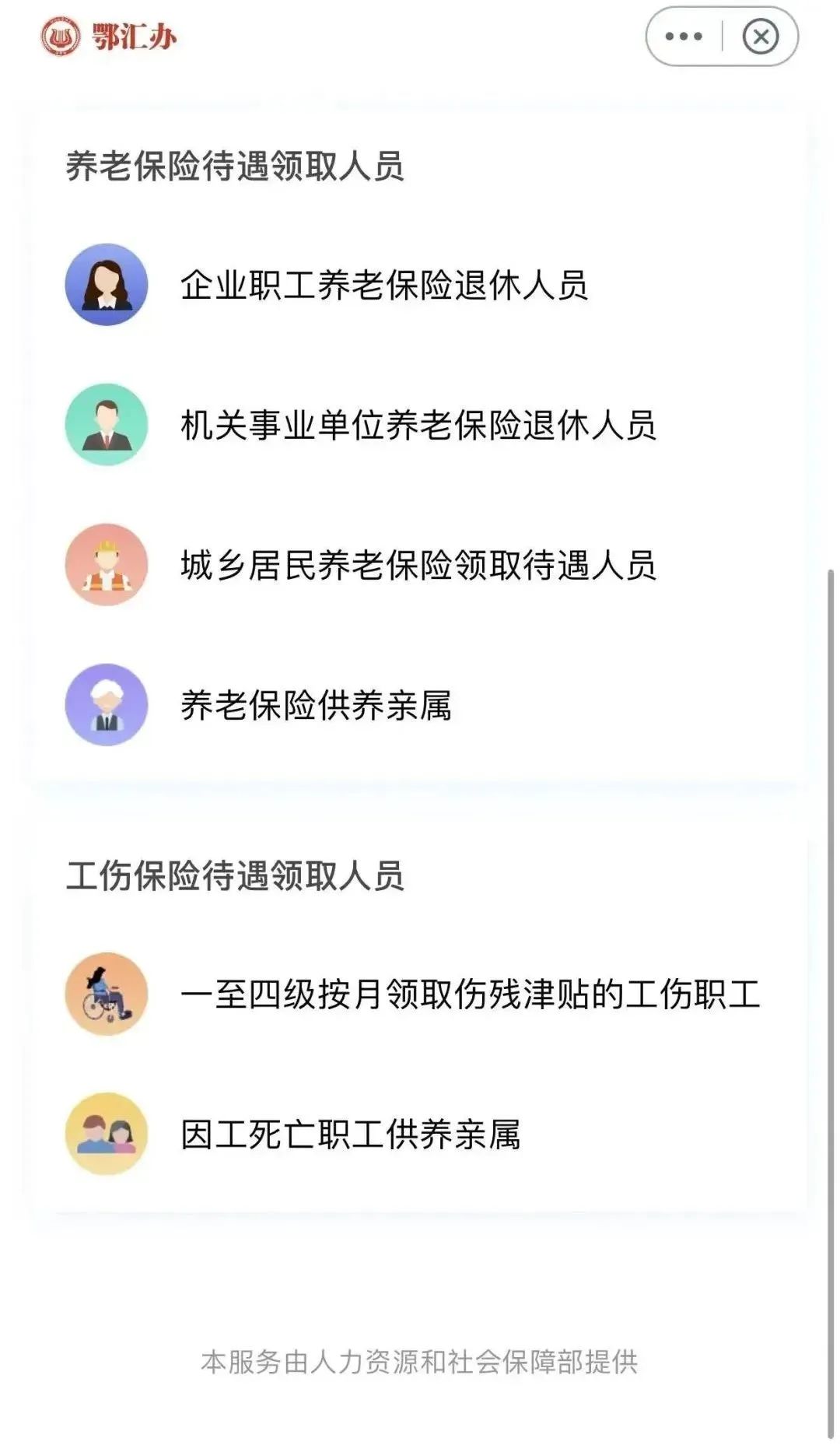The height and width of the screenshot is (1445, 840).
Task: Select 企业职工养老保险退休人员
Action: coord(418,286)
